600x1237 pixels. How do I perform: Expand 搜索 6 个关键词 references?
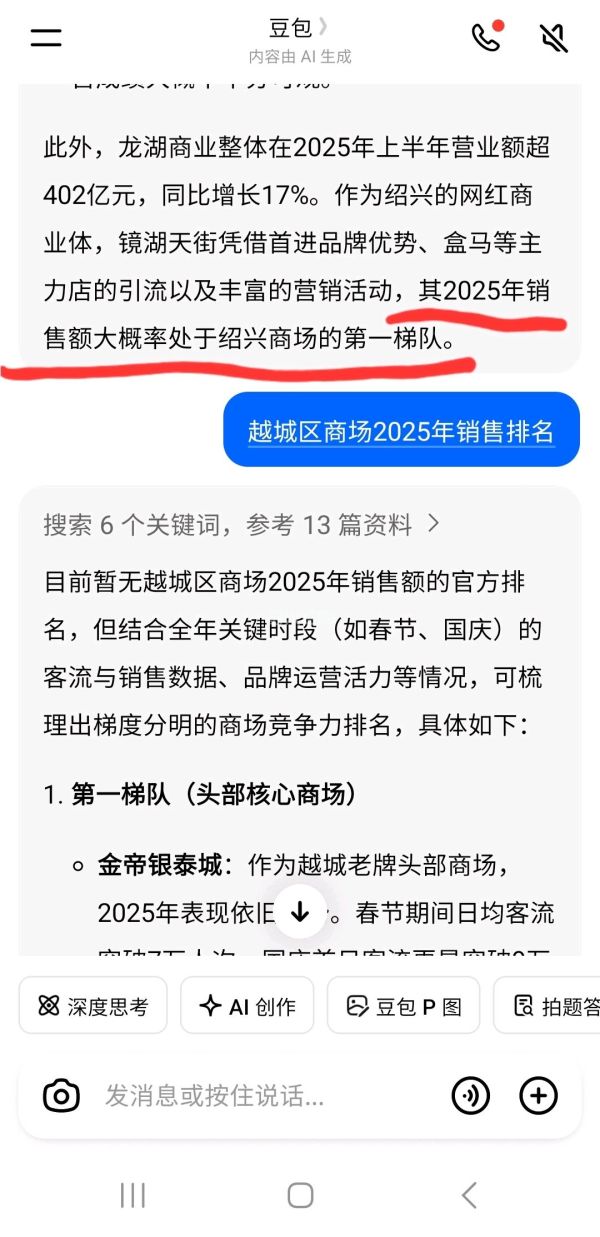[x=241, y=524]
